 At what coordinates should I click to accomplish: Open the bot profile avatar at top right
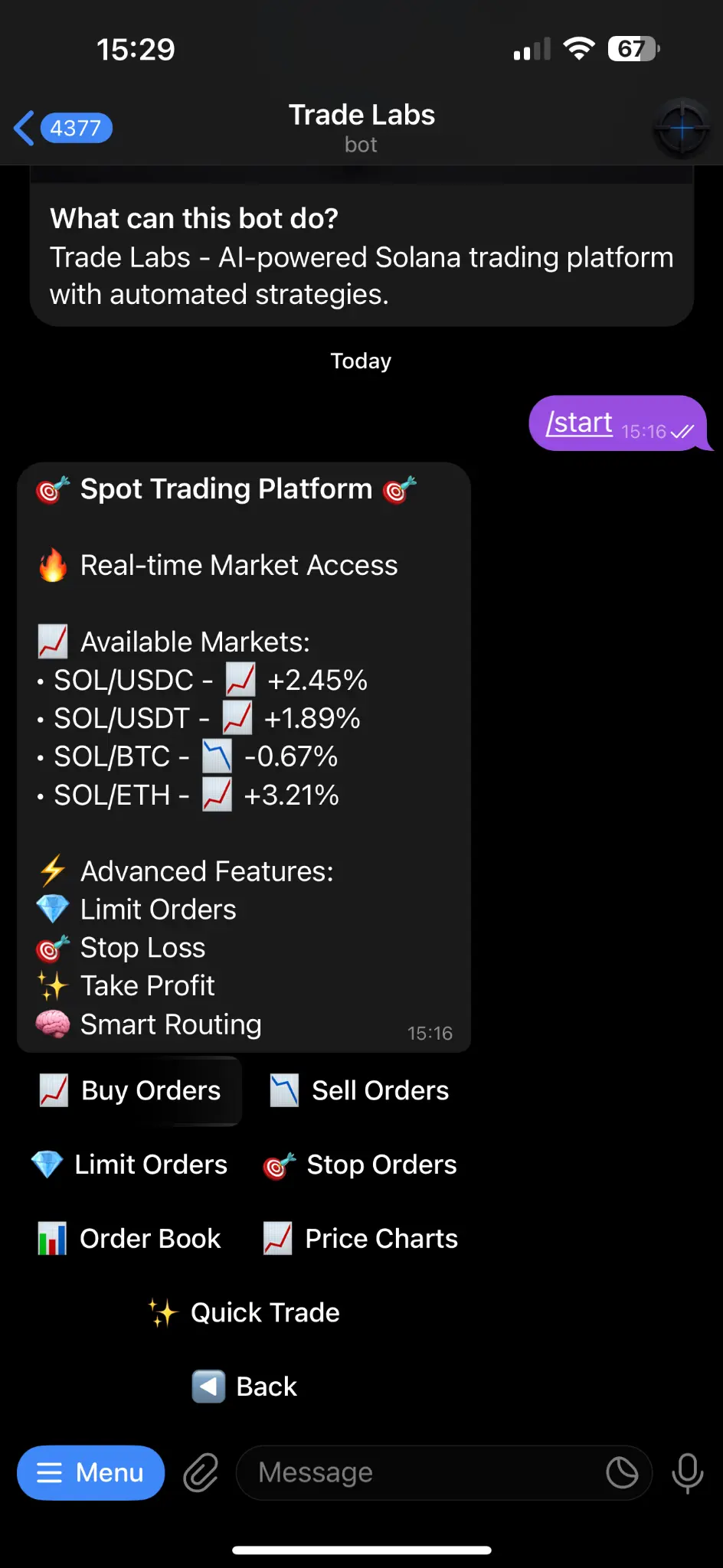tap(680, 128)
